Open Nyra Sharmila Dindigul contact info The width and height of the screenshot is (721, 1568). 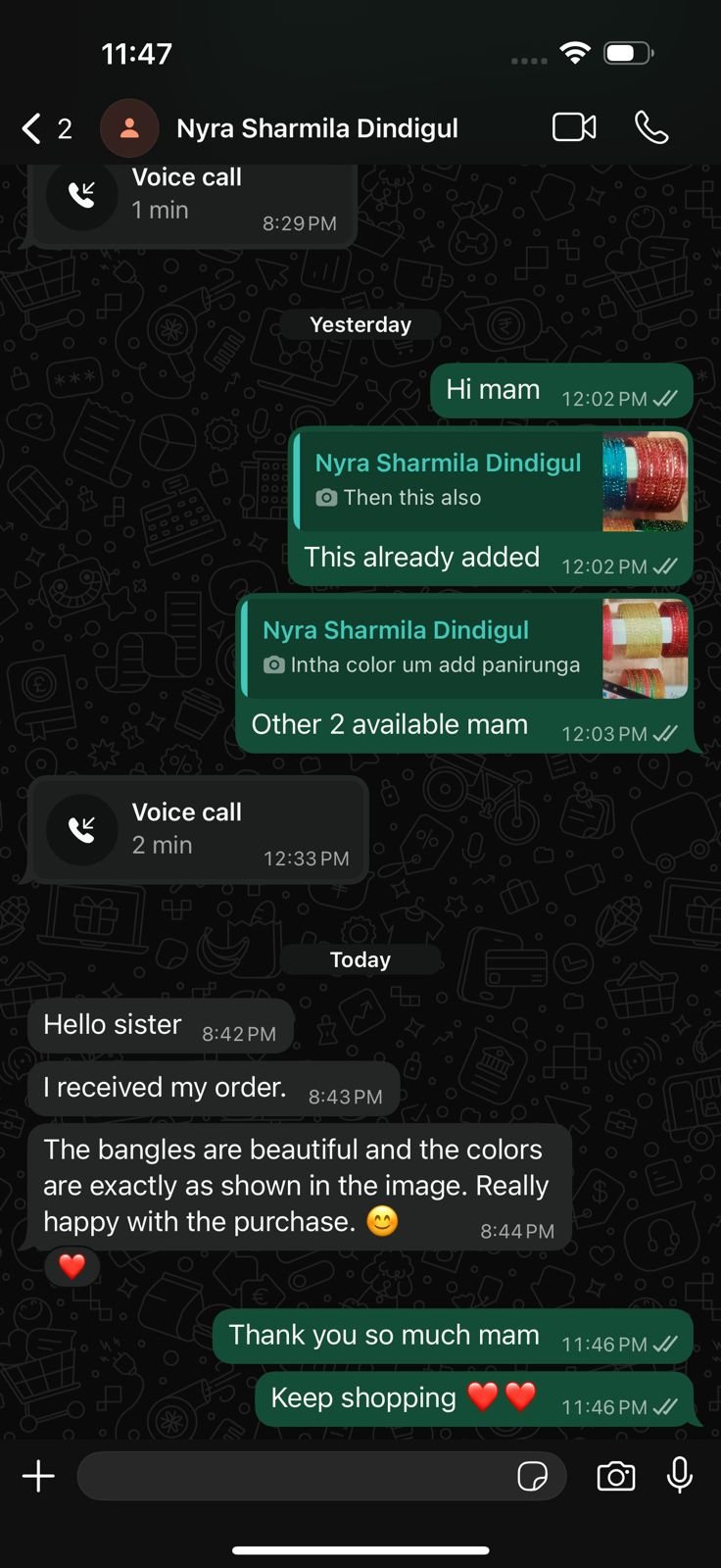tap(316, 128)
